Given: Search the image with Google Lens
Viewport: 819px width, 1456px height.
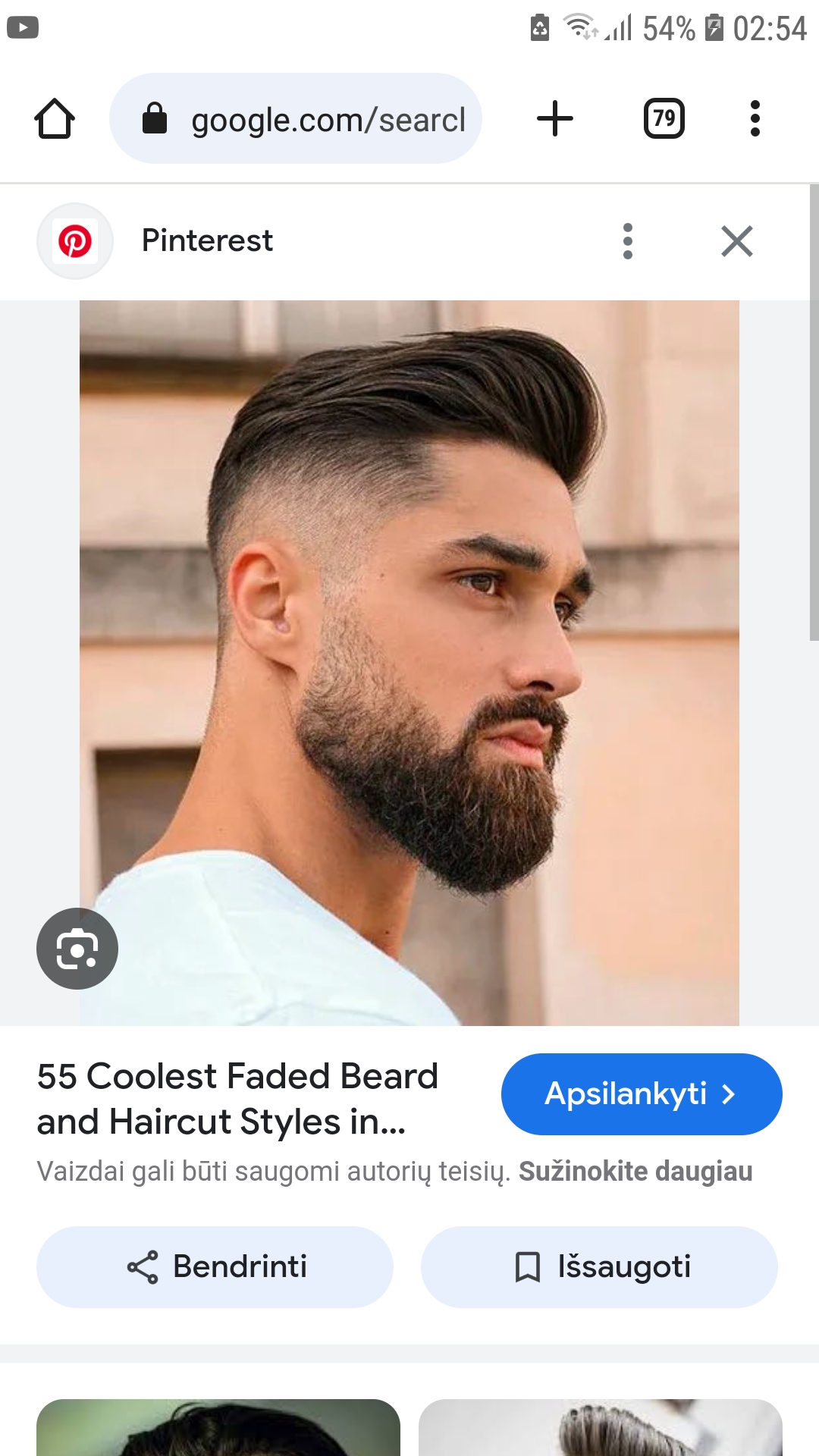Looking at the screenshot, I should [77, 949].
